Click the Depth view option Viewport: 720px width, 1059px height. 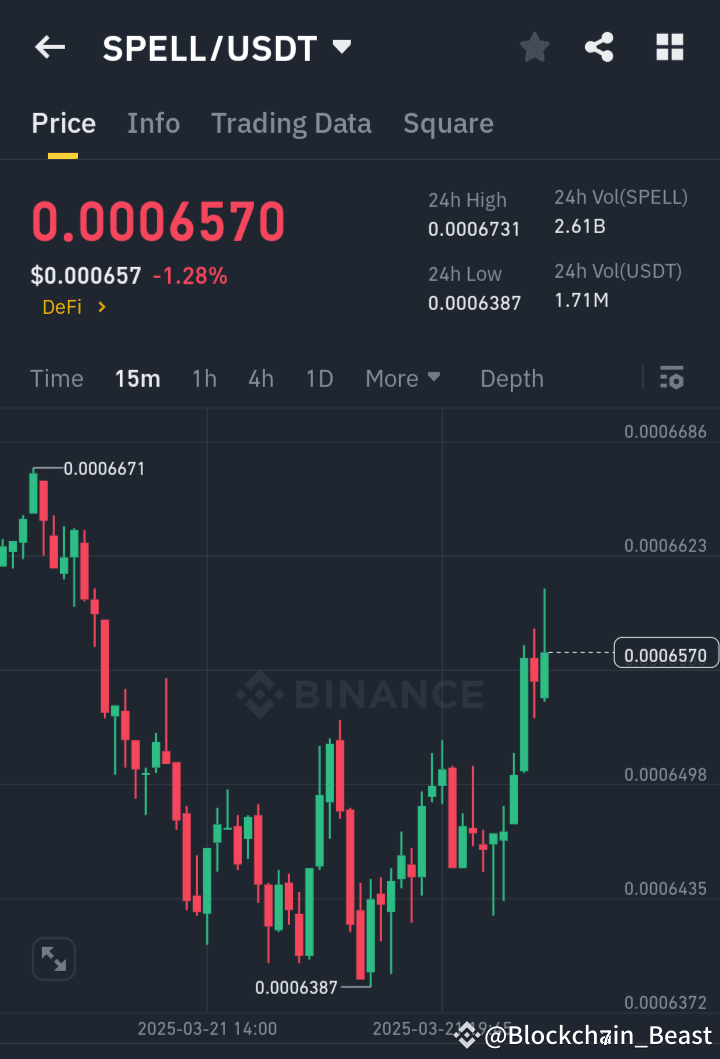(x=511, y=378)
